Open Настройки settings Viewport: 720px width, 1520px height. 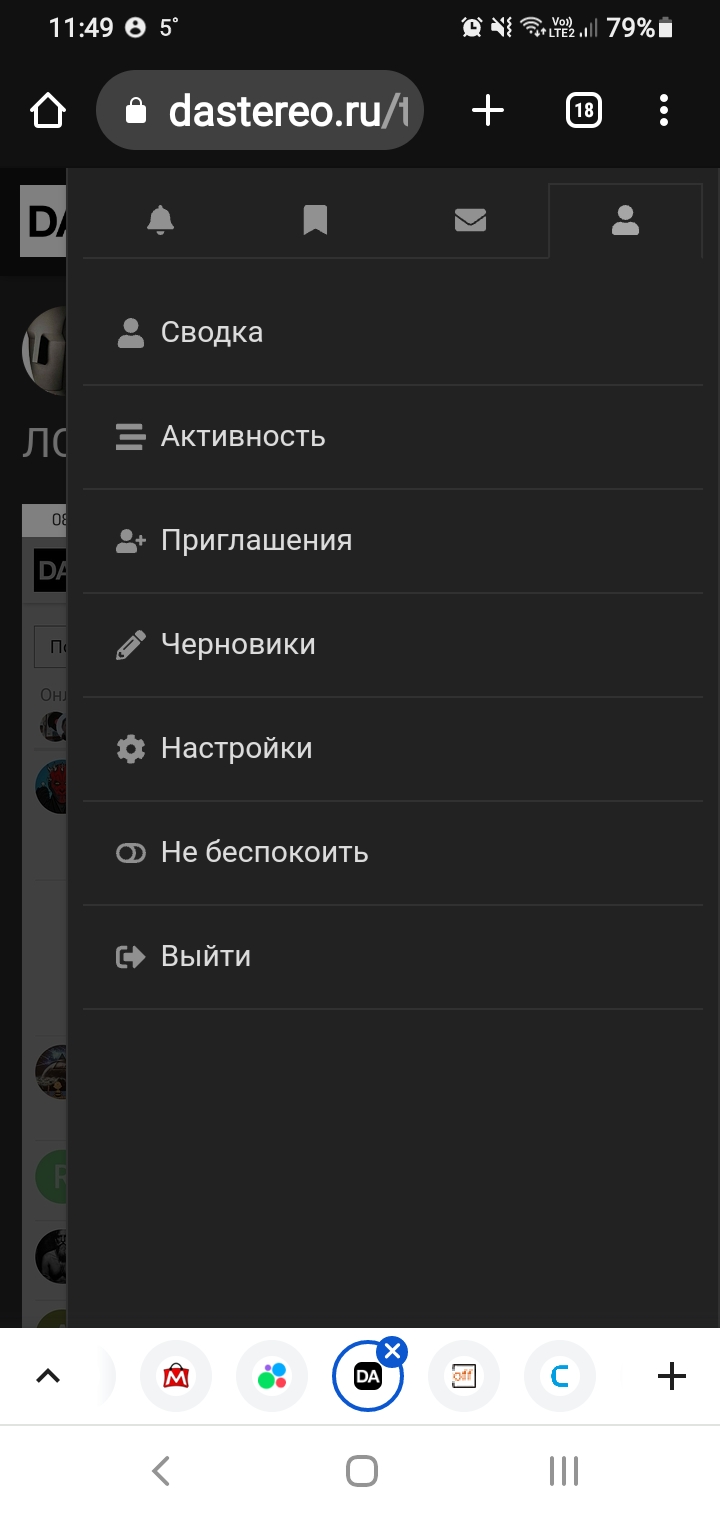click(x=236, y=749)
